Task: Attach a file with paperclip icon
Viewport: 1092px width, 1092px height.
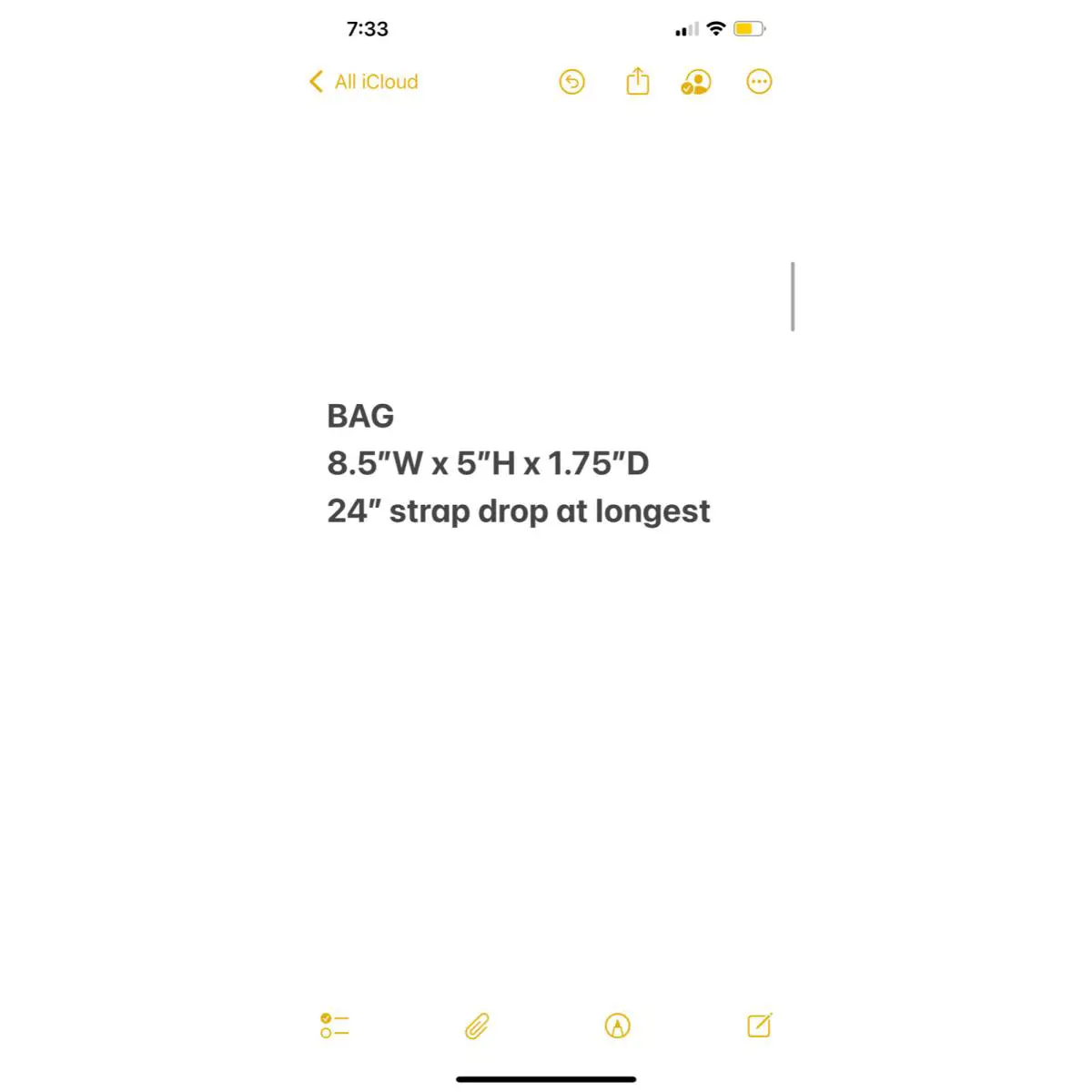Action: point(477,1026)
